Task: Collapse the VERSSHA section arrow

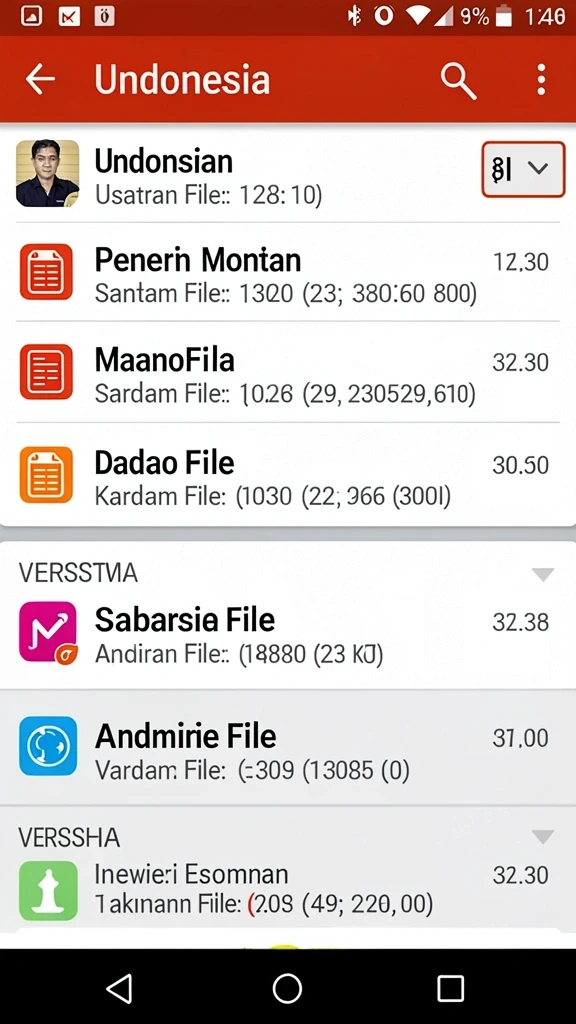Action: [x=543, y=837]
